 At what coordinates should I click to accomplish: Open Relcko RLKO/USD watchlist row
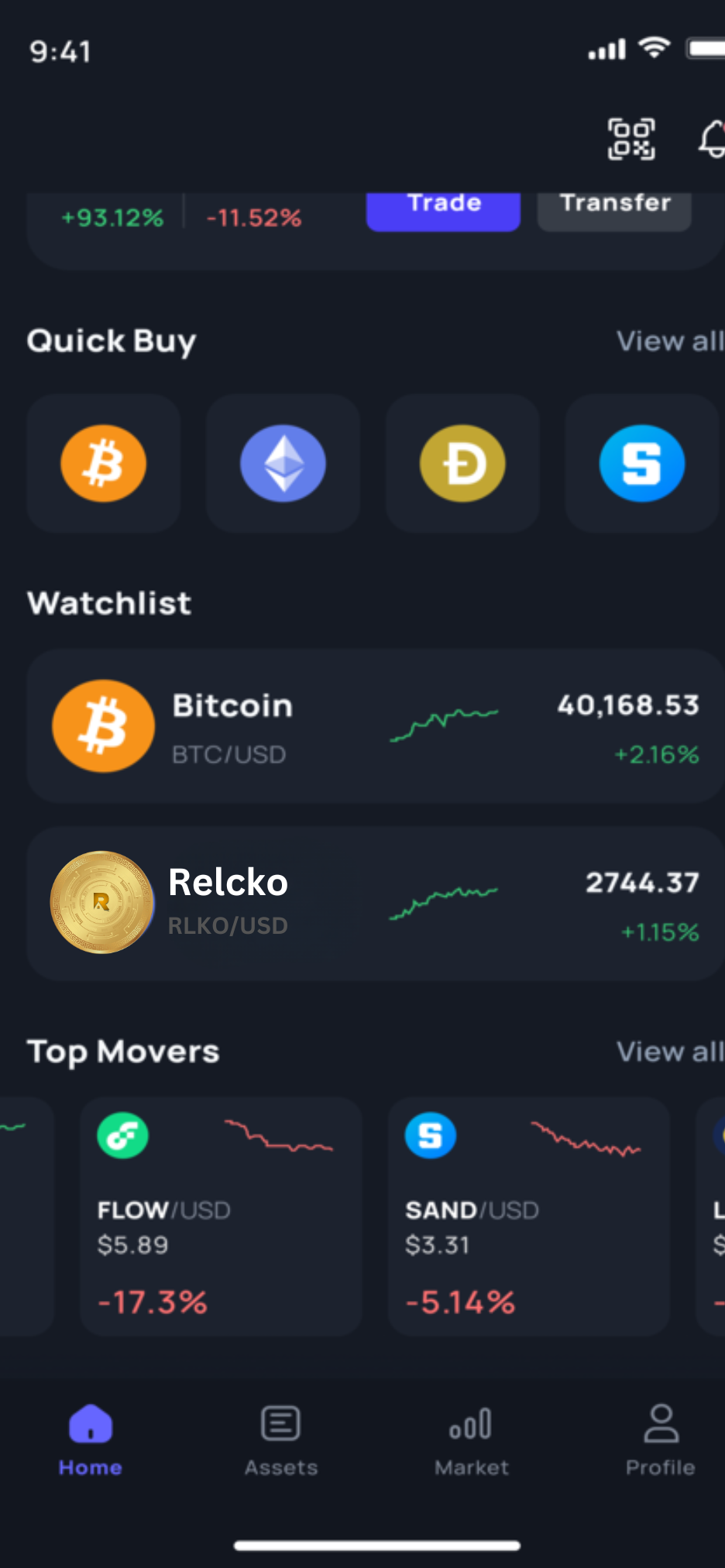pos(376,904)
